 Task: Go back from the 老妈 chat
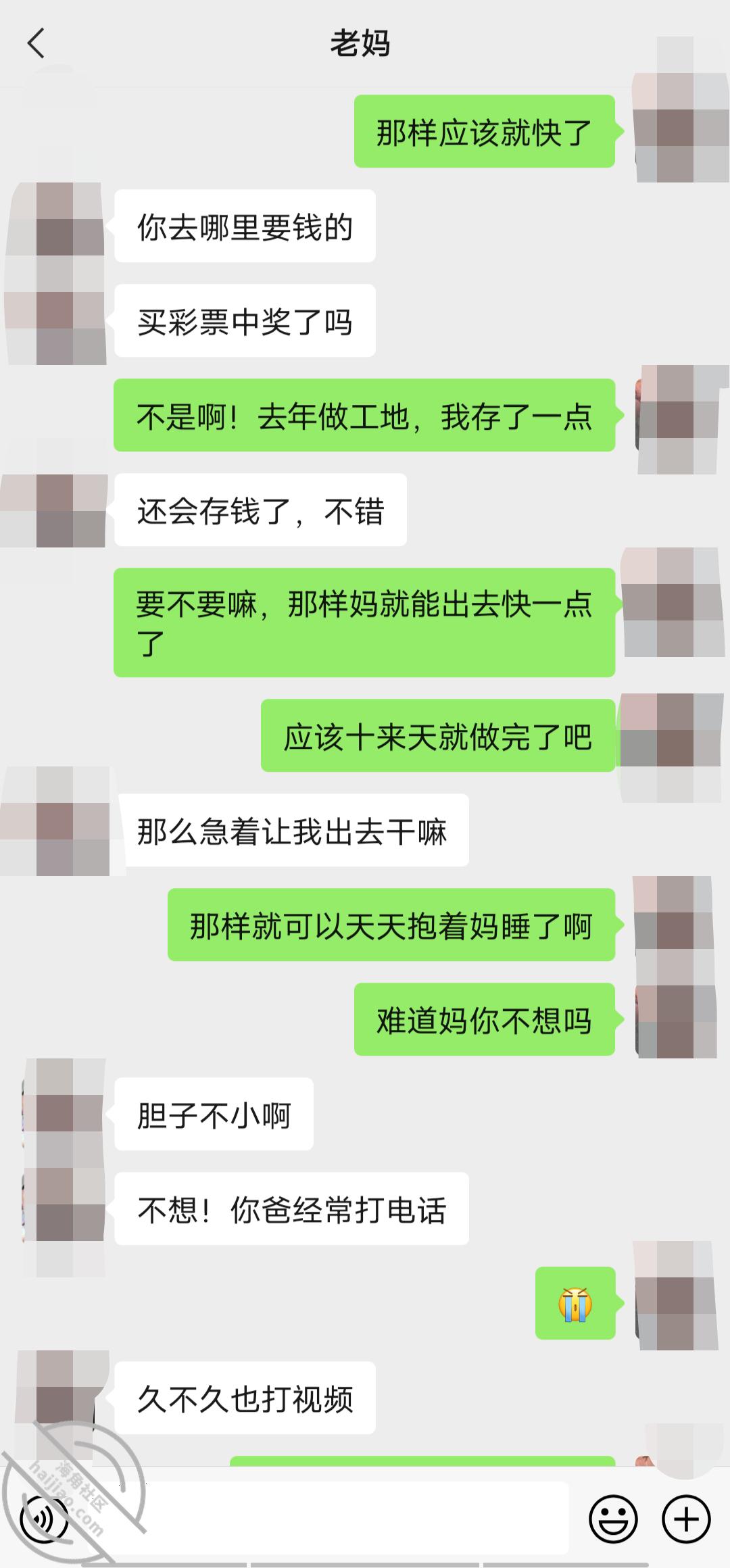tap(36, 44)
